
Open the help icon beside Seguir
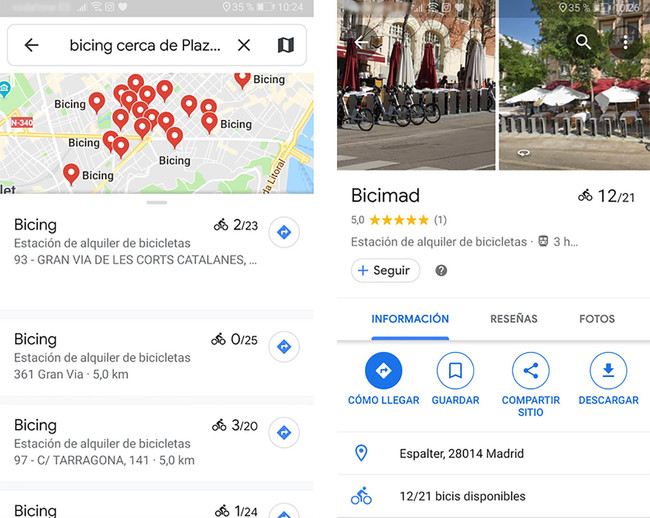(441, 271)
